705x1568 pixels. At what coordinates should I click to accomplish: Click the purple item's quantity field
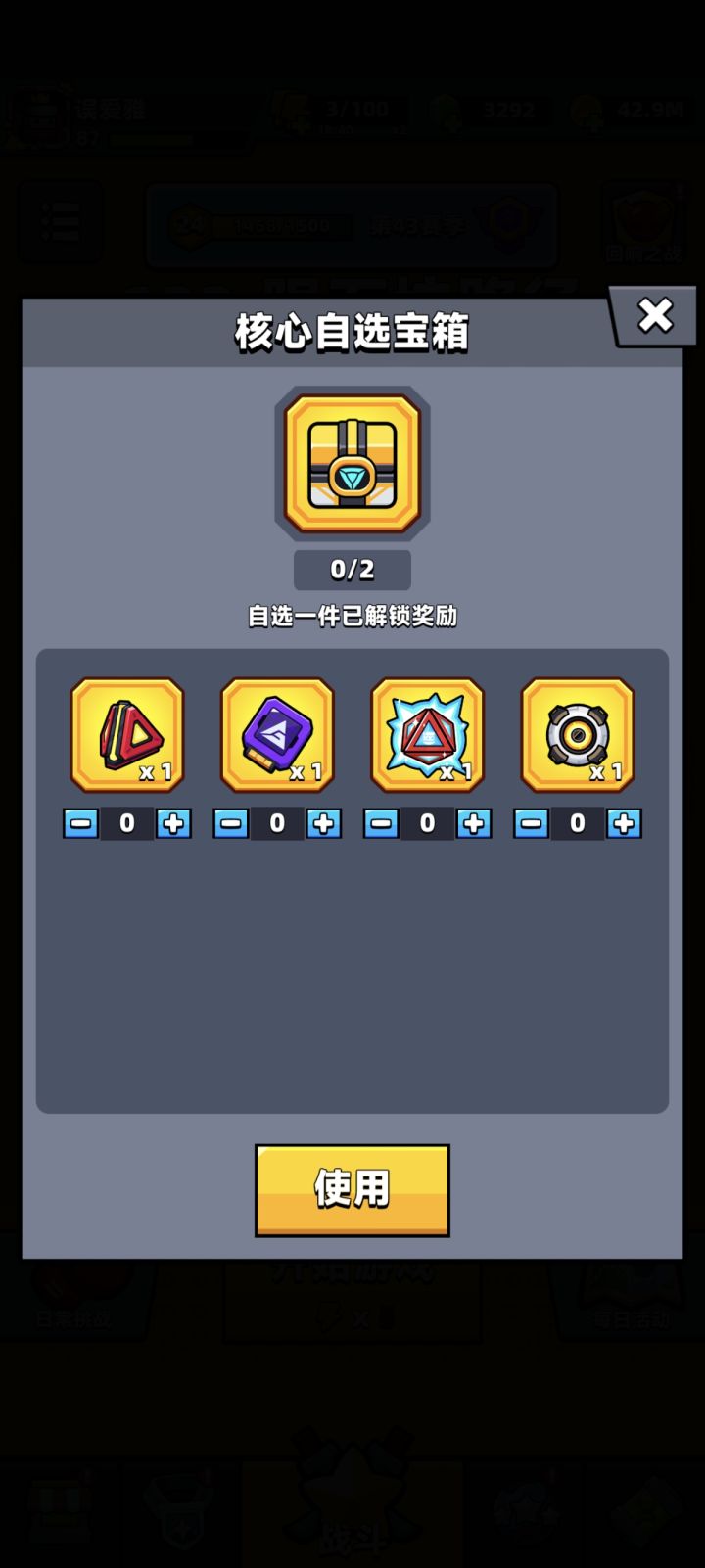277,823
